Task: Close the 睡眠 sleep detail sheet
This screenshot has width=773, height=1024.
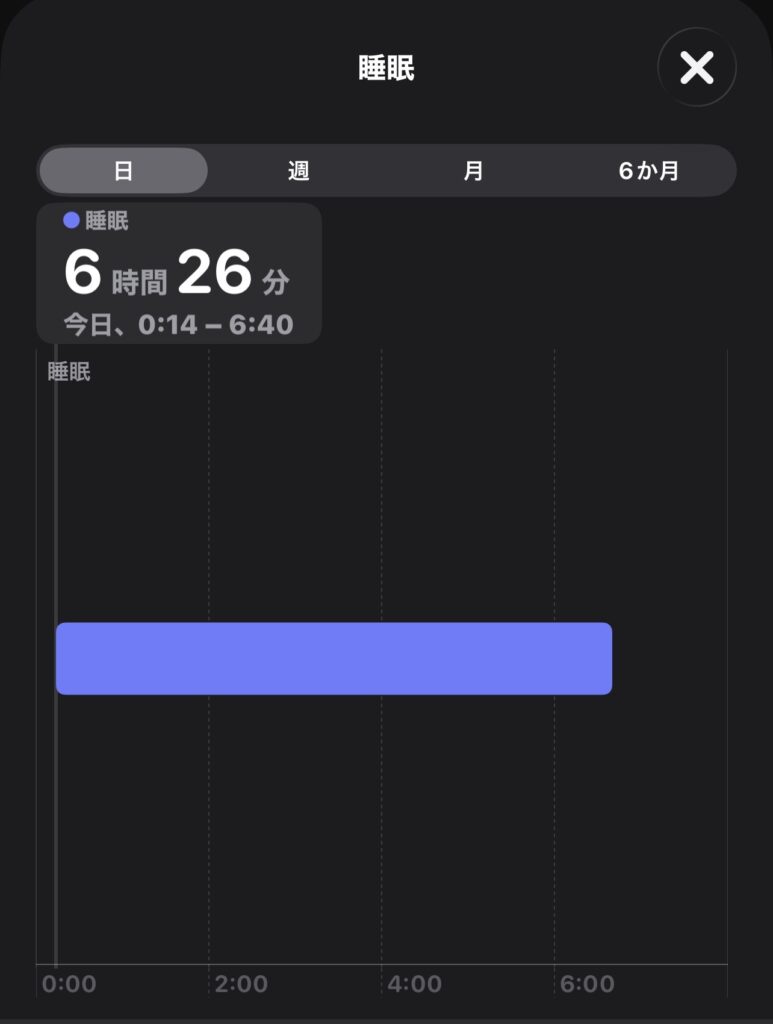Action: coord(696,68)
